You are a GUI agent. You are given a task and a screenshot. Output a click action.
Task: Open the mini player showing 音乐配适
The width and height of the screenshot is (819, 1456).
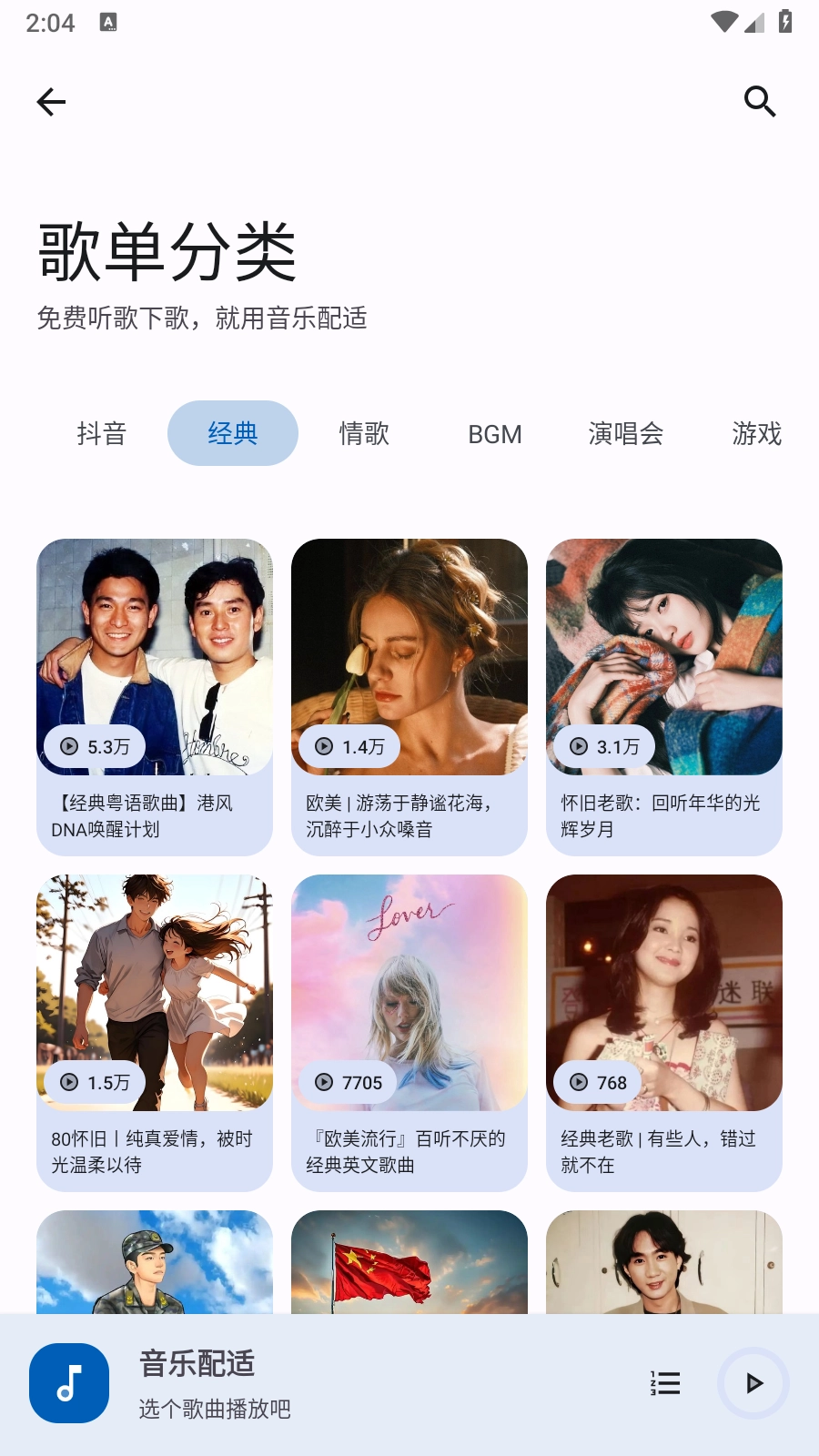(364, 1383)
